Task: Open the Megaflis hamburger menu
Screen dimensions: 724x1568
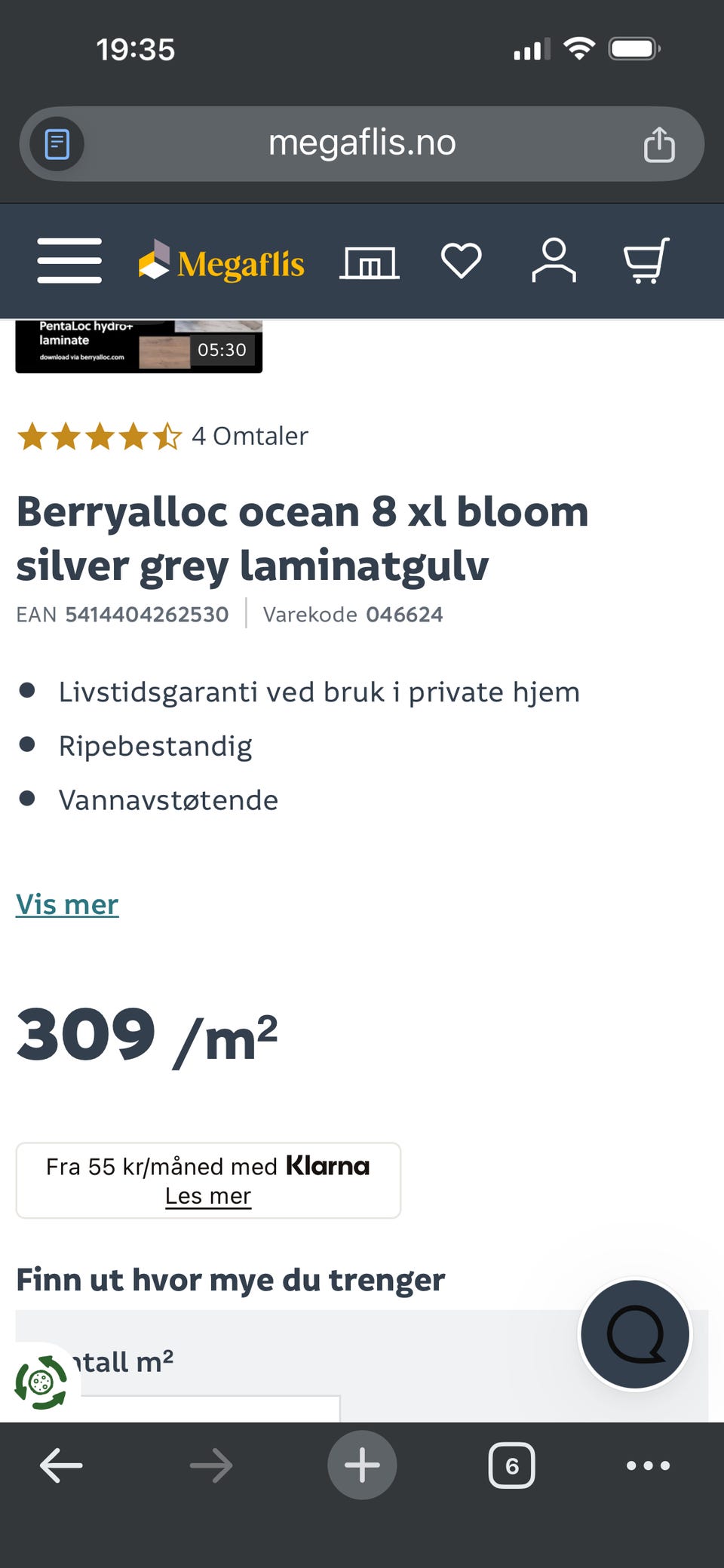Action: pos(69,260)
